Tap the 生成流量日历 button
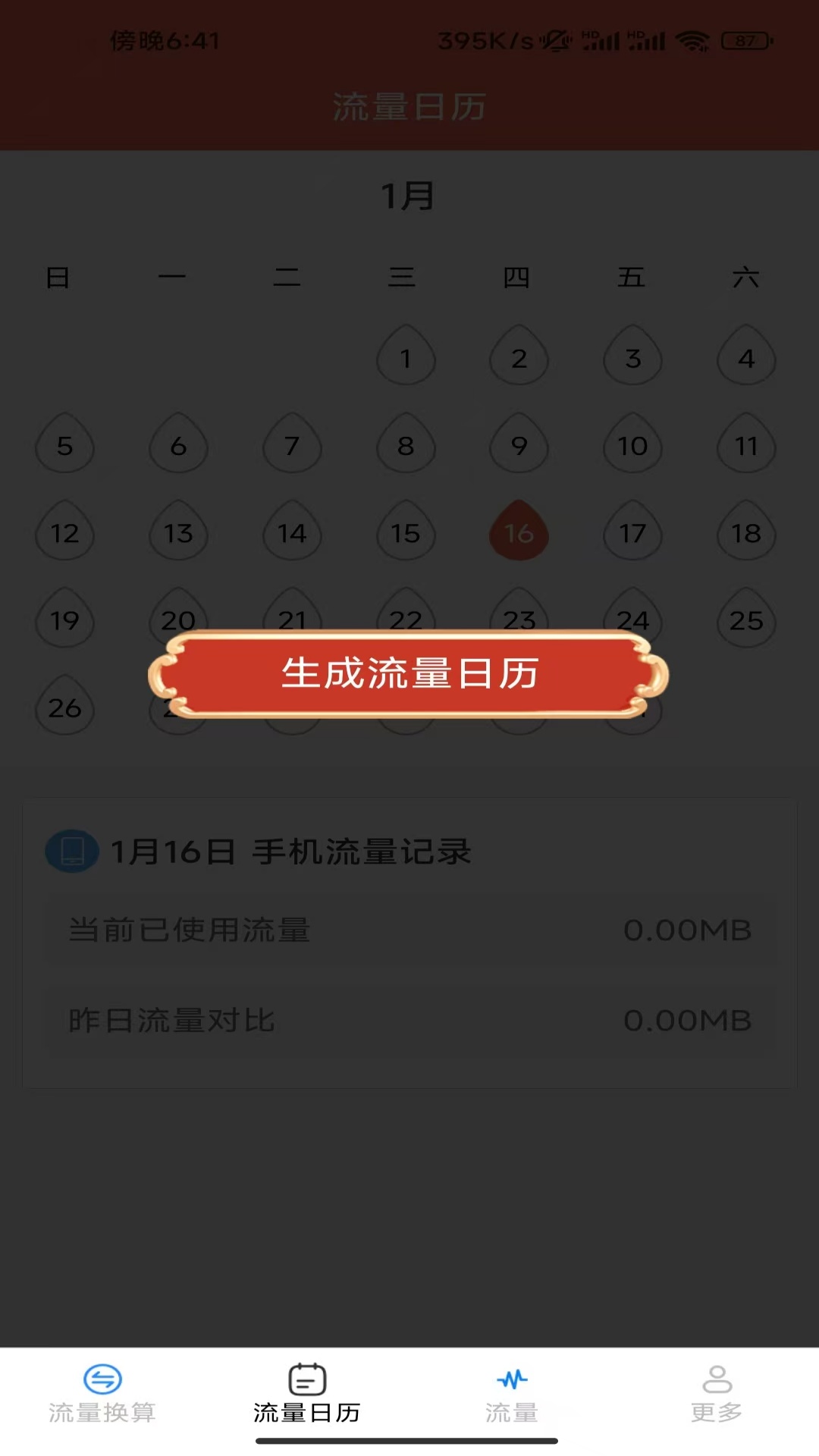Image resolution: width=819 pixels, height=1456 pixels. click(x=409, y=674)
